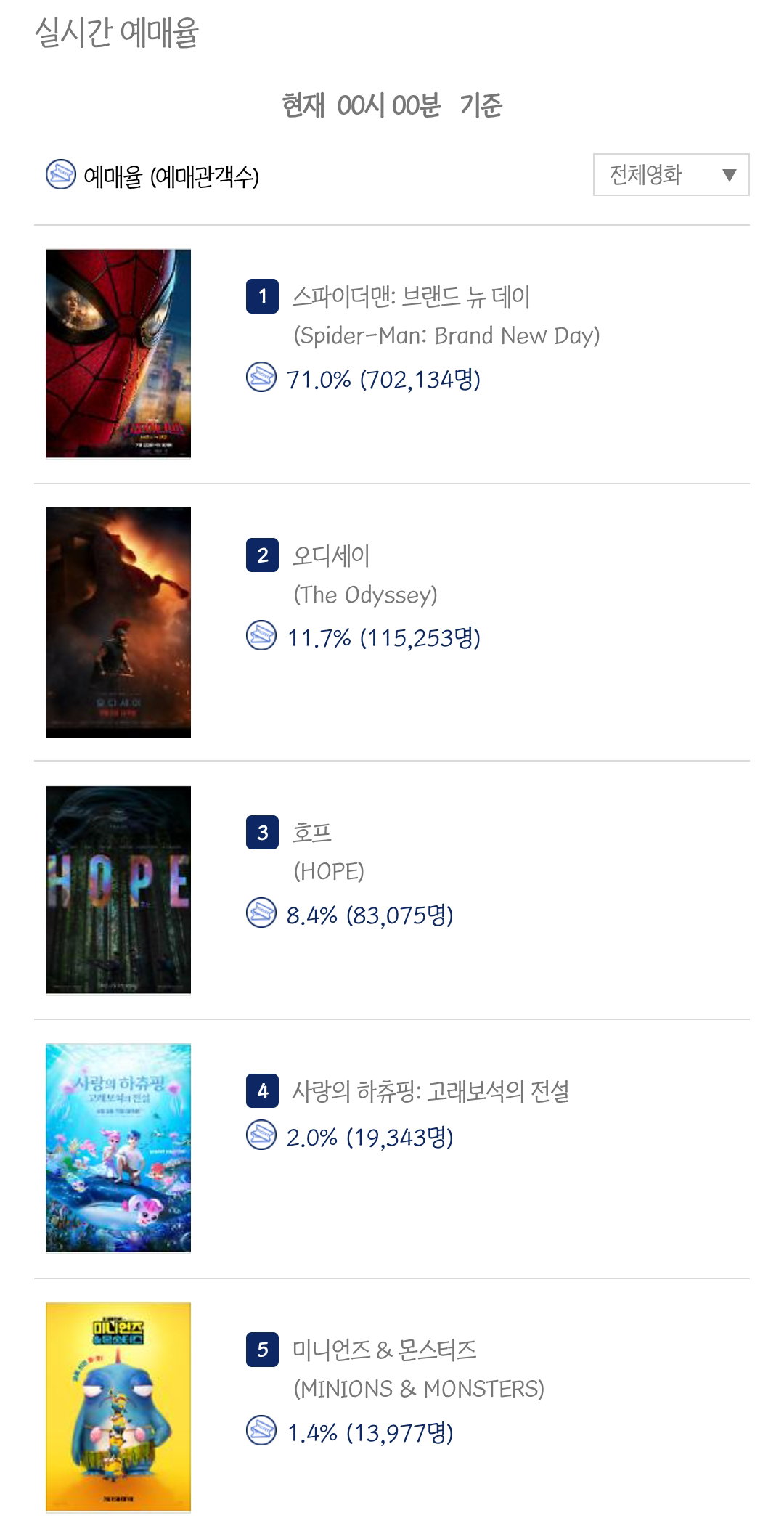Viewport: 784px width, 1534px height.
Task: Select 사랑의 하츄핑: 고래보석의 전설 title
Action: click(x=430, y=1090)
